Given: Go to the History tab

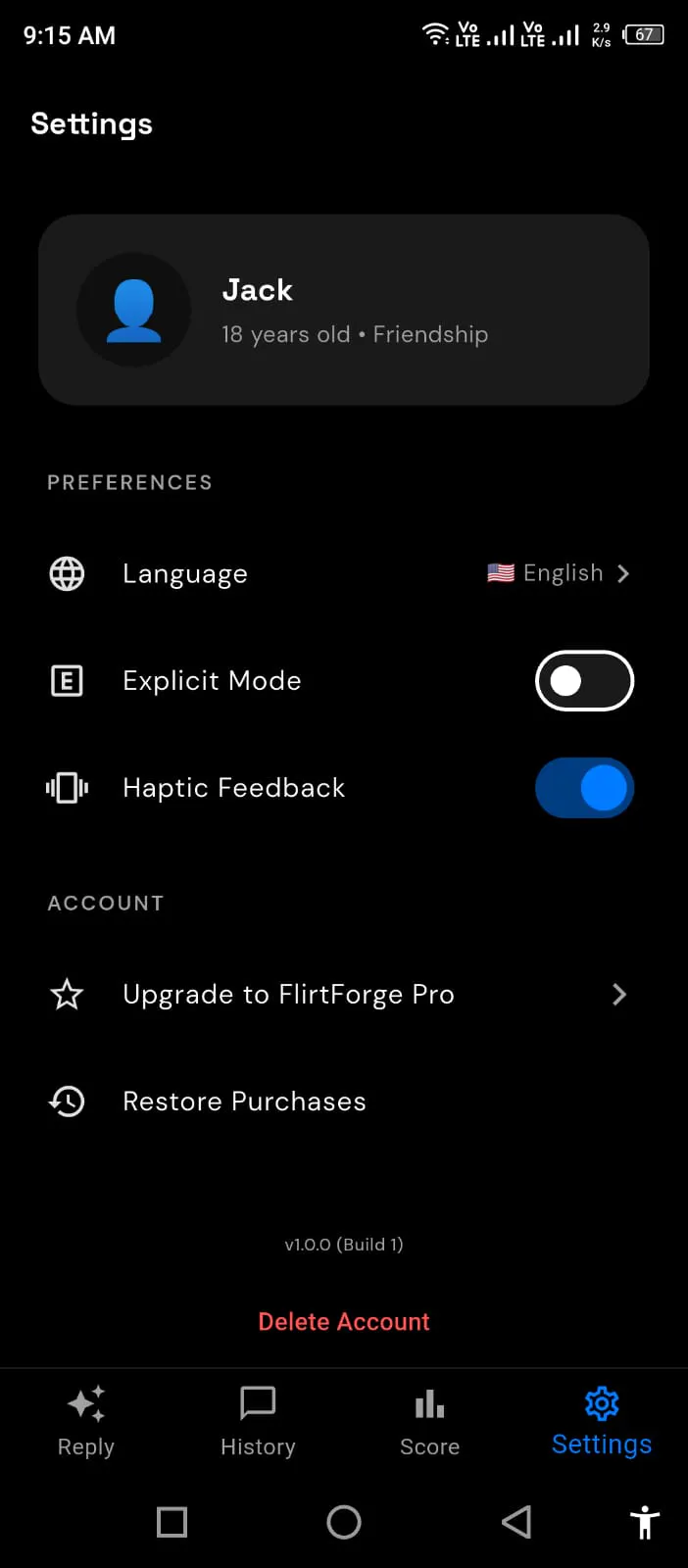Looking at the screenshot, I should 258,1422.
